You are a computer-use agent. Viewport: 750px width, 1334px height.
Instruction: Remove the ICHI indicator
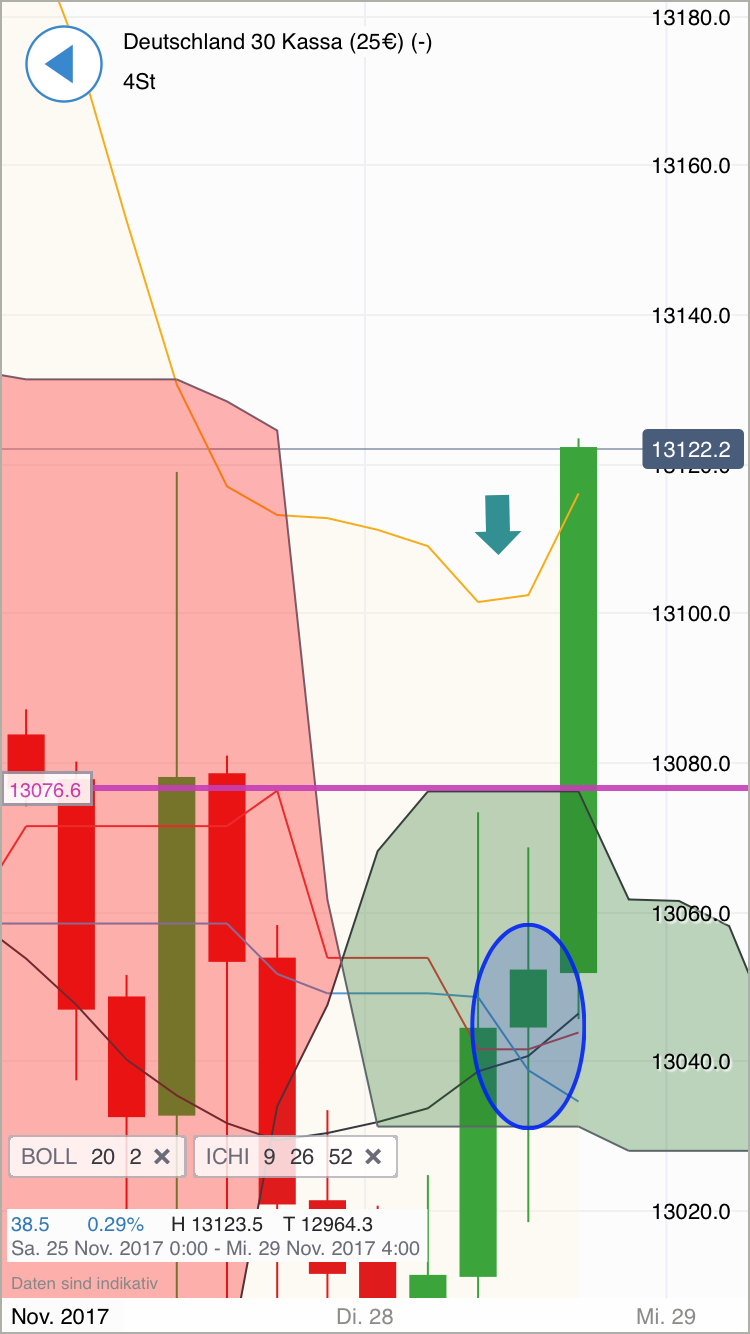(373, 1157)
